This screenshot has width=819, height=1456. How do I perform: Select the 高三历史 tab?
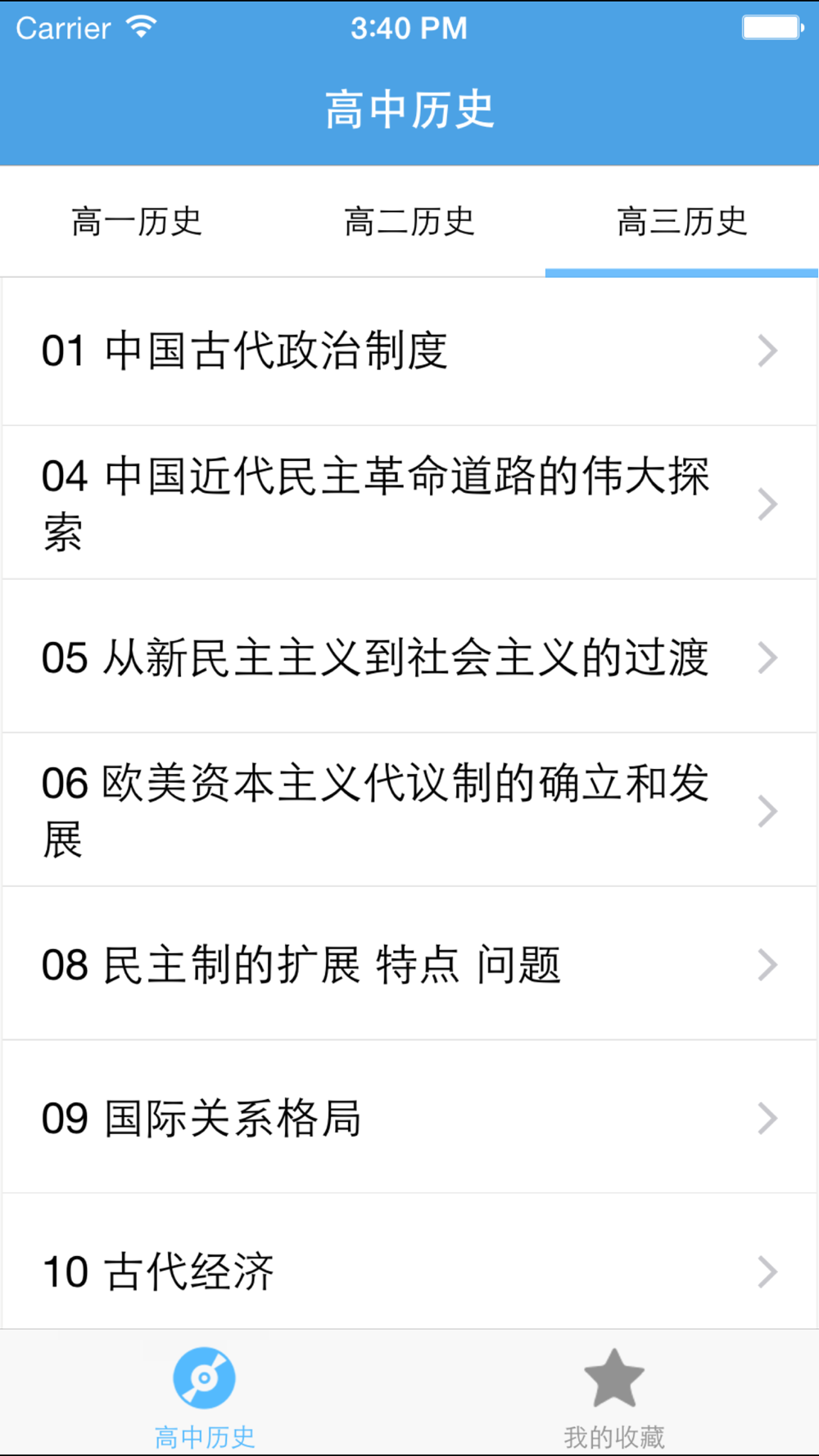coord(681,222)
